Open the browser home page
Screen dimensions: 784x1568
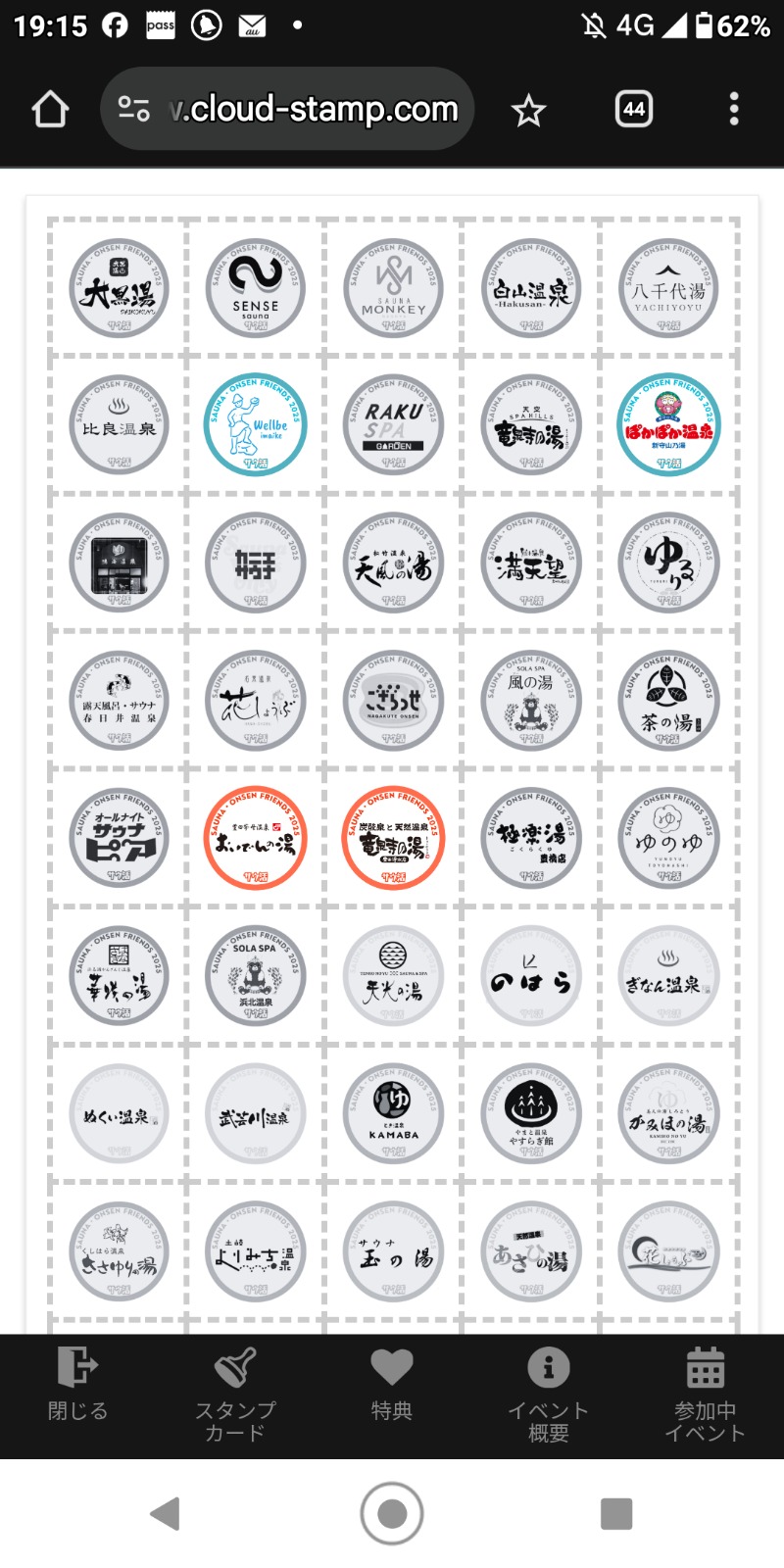[50, 110]
